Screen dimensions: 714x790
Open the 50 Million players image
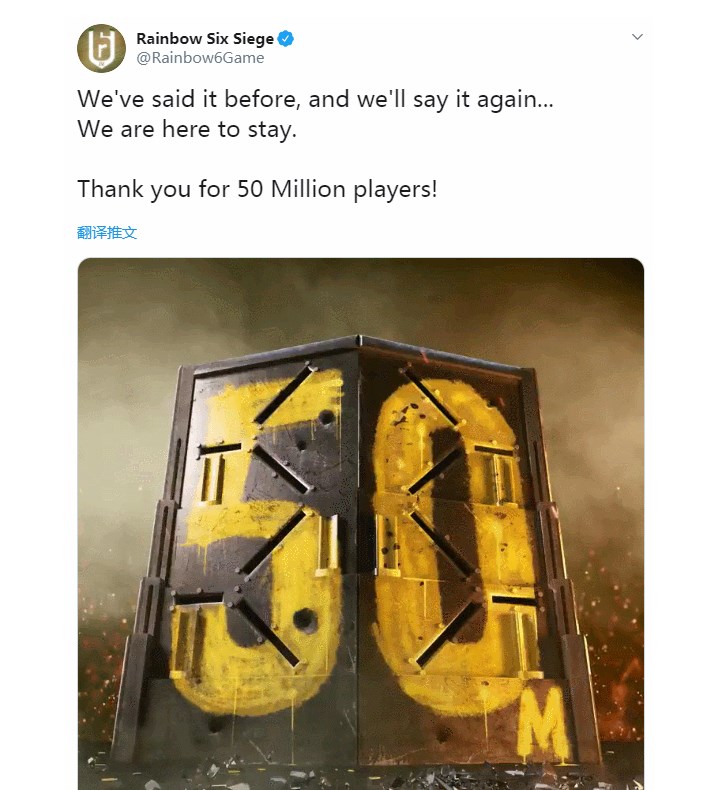click(360, 520)
